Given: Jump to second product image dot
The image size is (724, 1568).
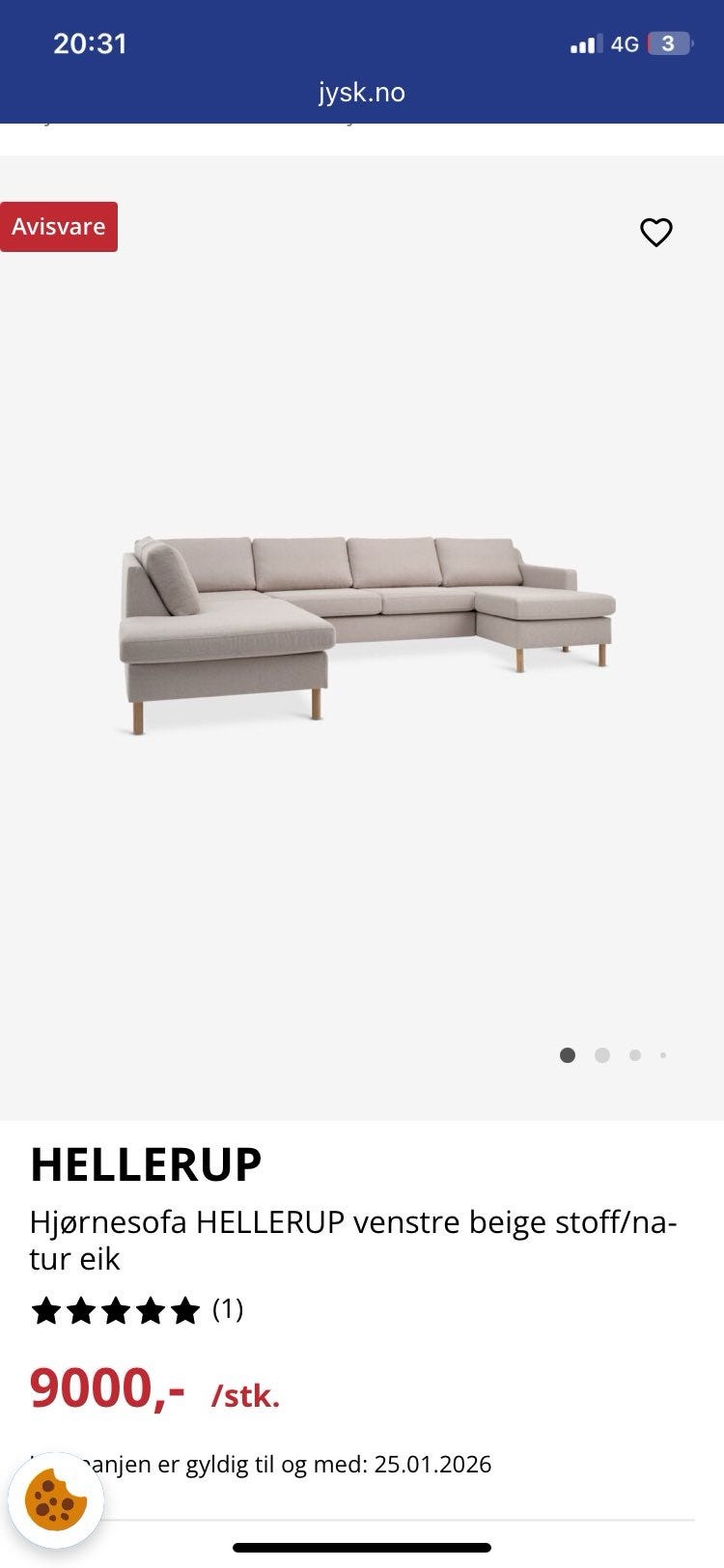Looking at the screenshot, I should [x=602, y=1055].
